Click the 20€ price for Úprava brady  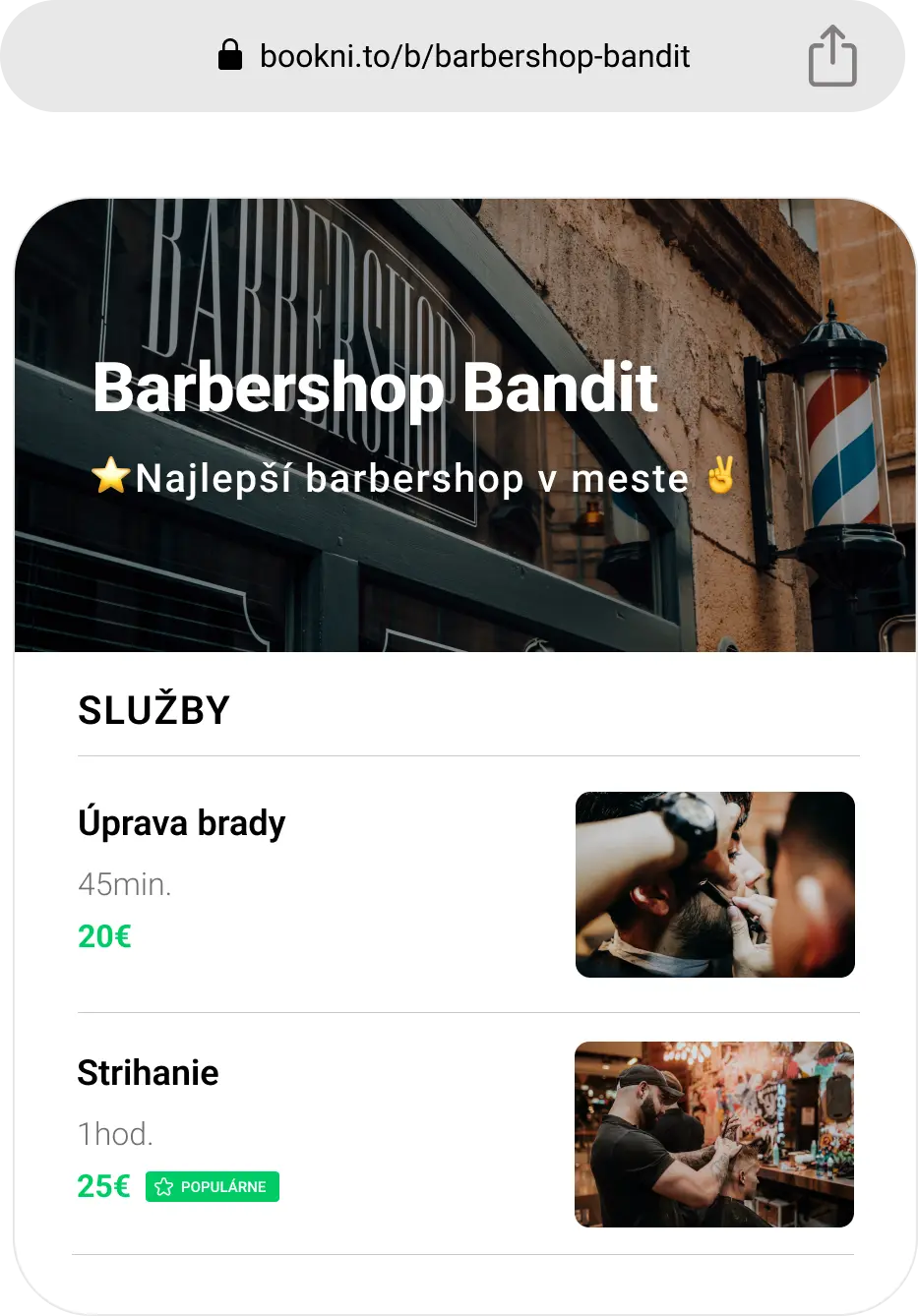point(104,937)
